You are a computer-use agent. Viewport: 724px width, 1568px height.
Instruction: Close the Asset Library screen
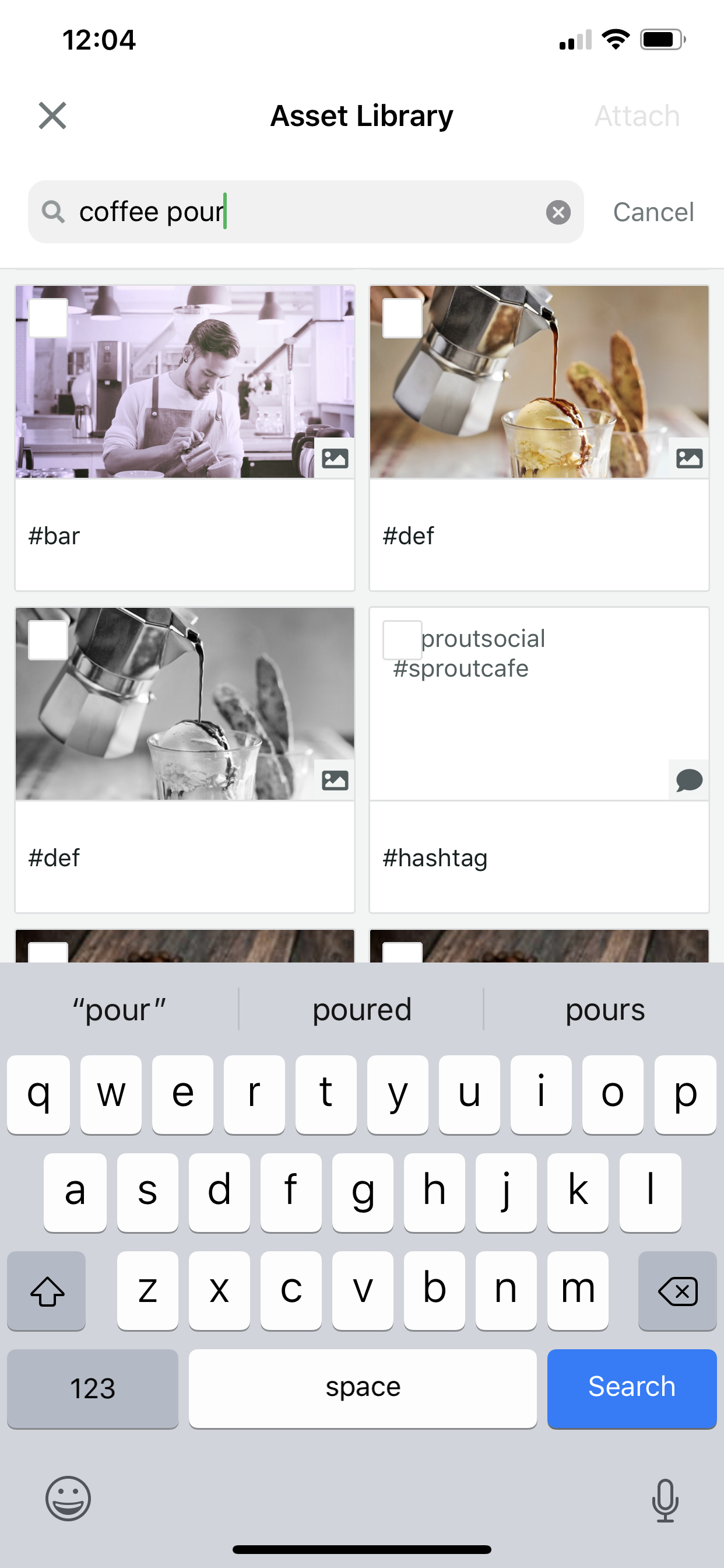(52, 116)
